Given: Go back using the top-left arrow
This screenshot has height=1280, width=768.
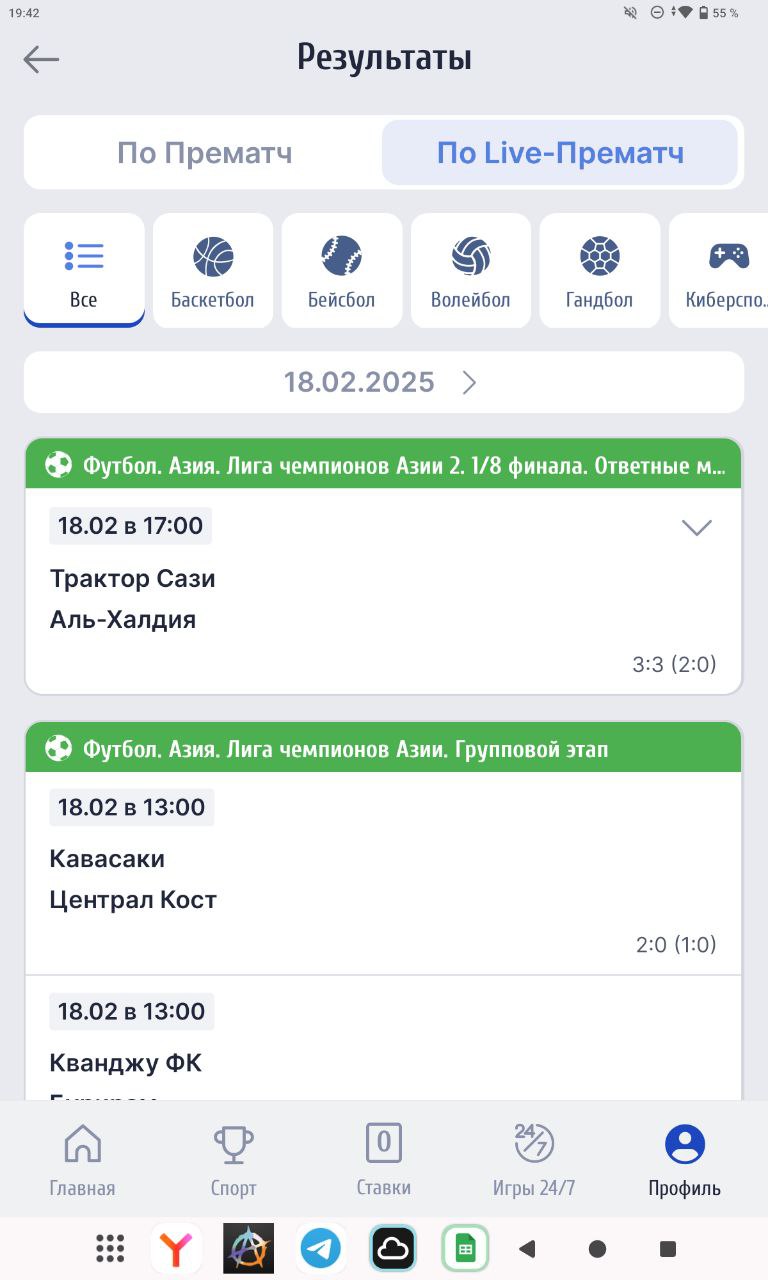Looking at the screenshot, I should 41,59.
